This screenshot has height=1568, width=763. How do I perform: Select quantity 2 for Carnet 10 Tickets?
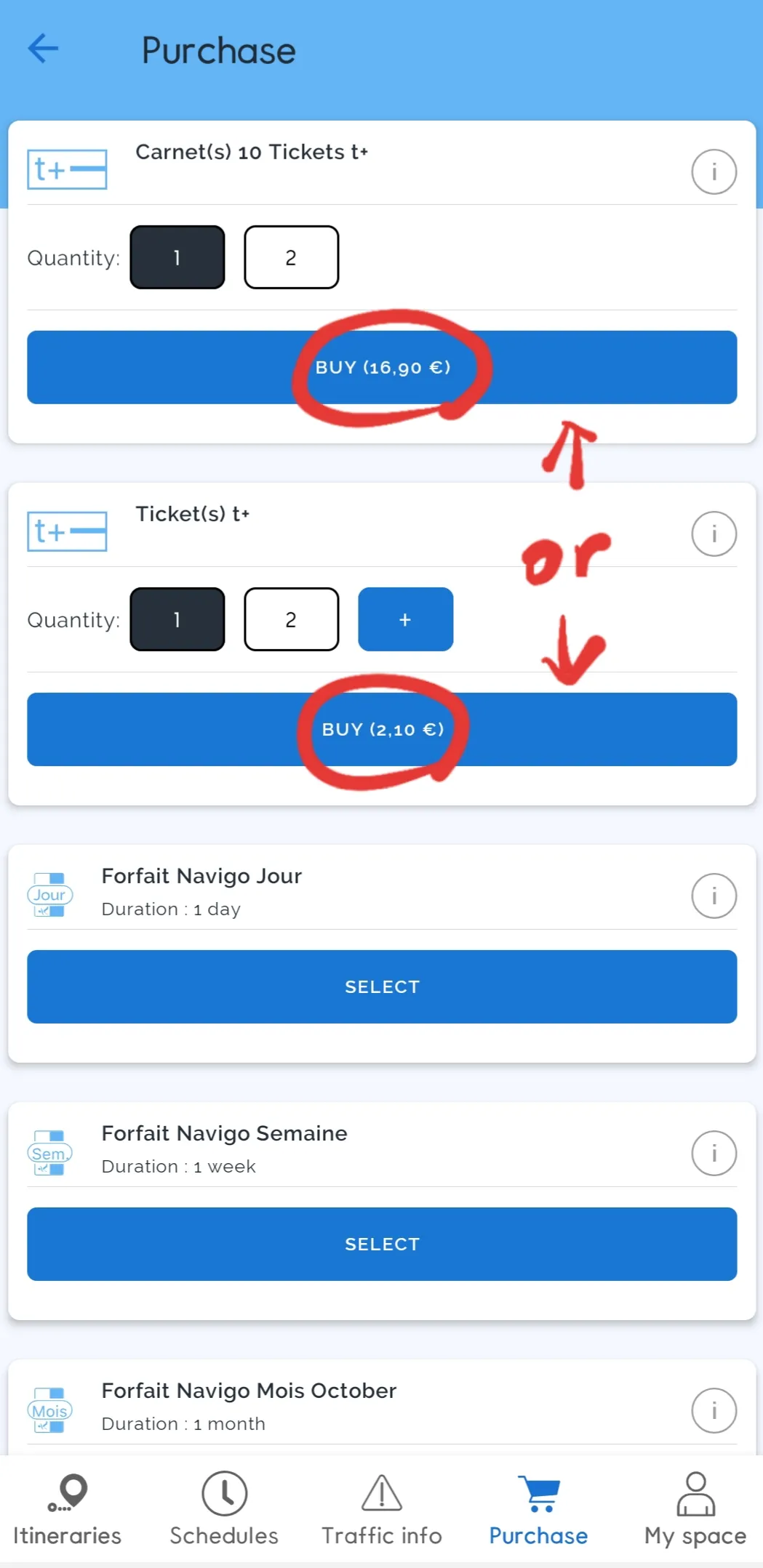[291, 257]
